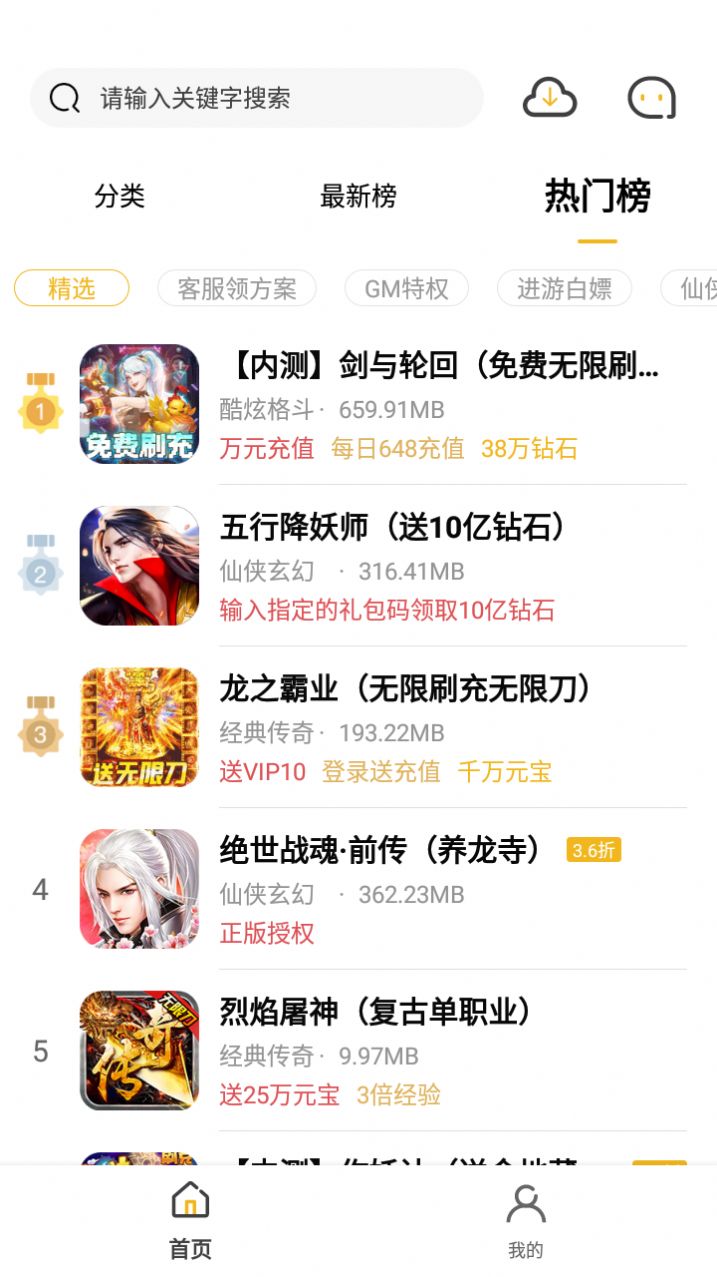The image size is (717, 1277).
Task: Select the 精选 filter chip
Action: coord(72,289)
